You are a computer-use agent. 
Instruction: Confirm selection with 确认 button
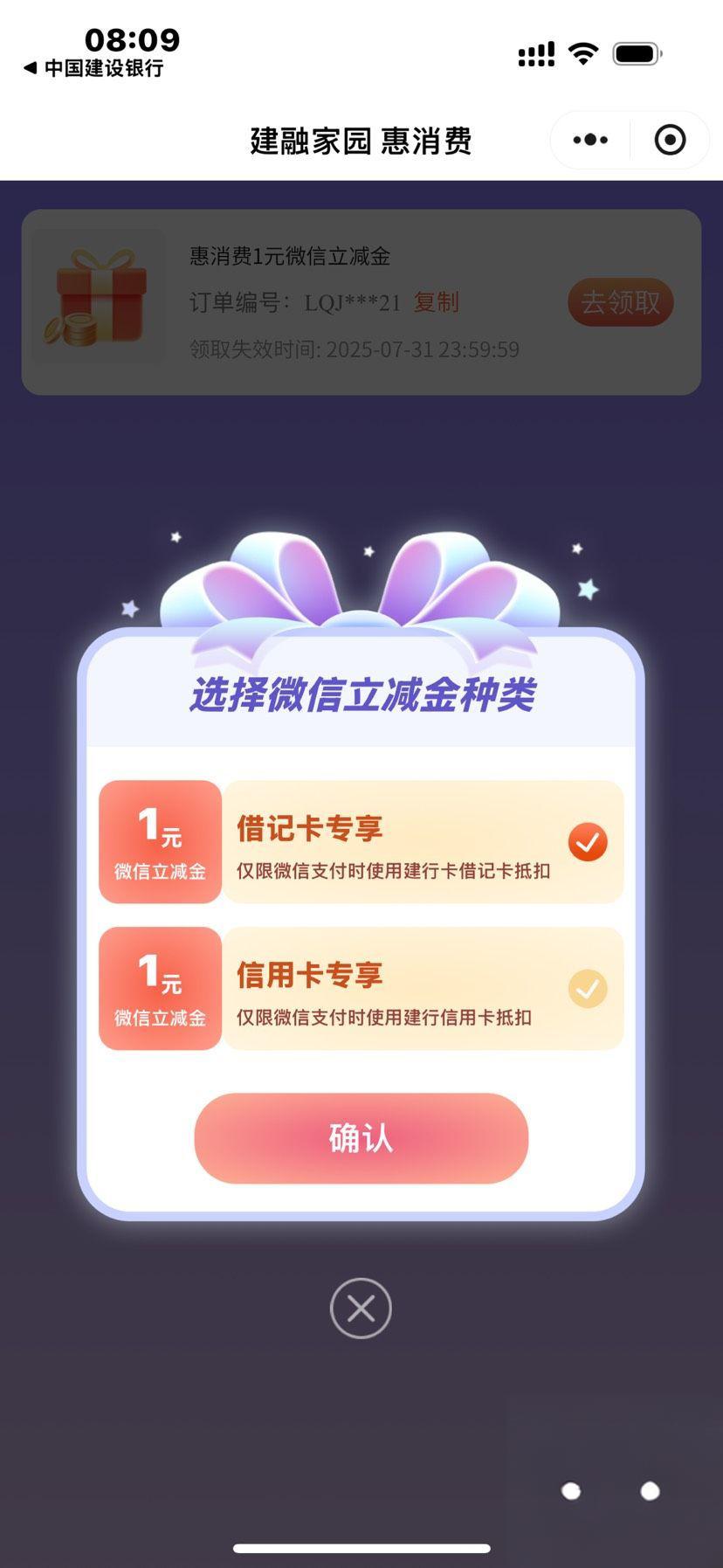(361, 1138)
